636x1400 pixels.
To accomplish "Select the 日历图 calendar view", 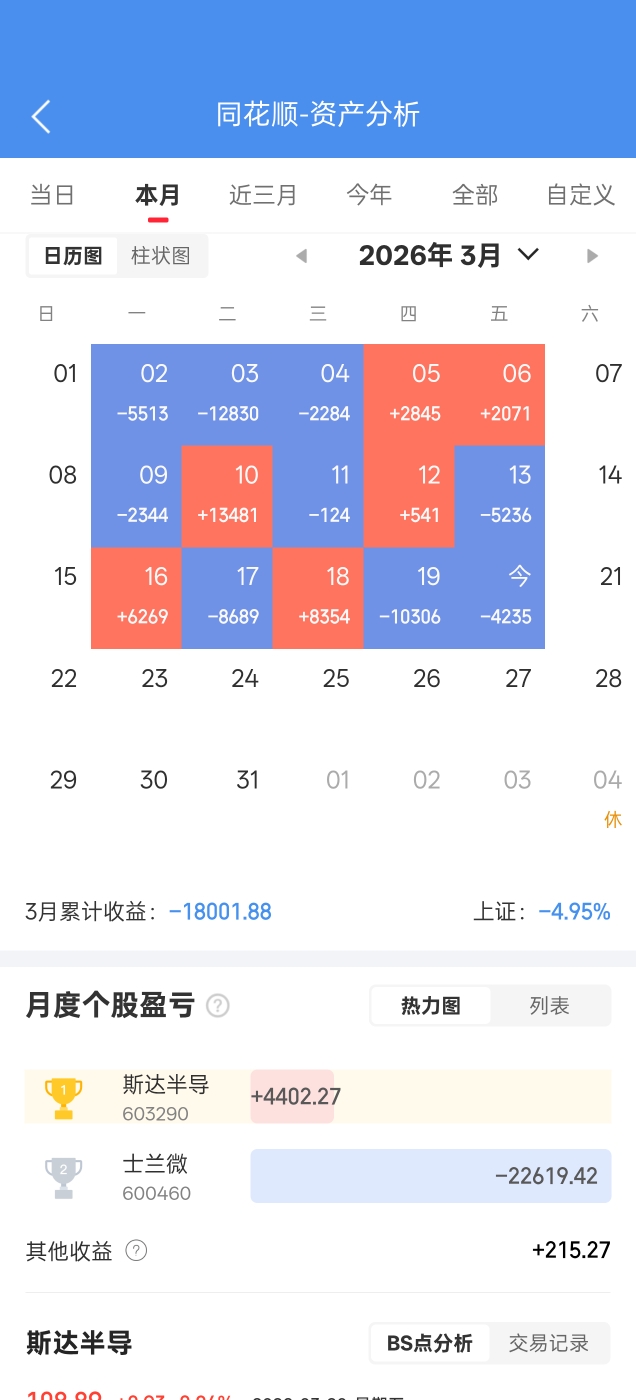I will point(73,256).
